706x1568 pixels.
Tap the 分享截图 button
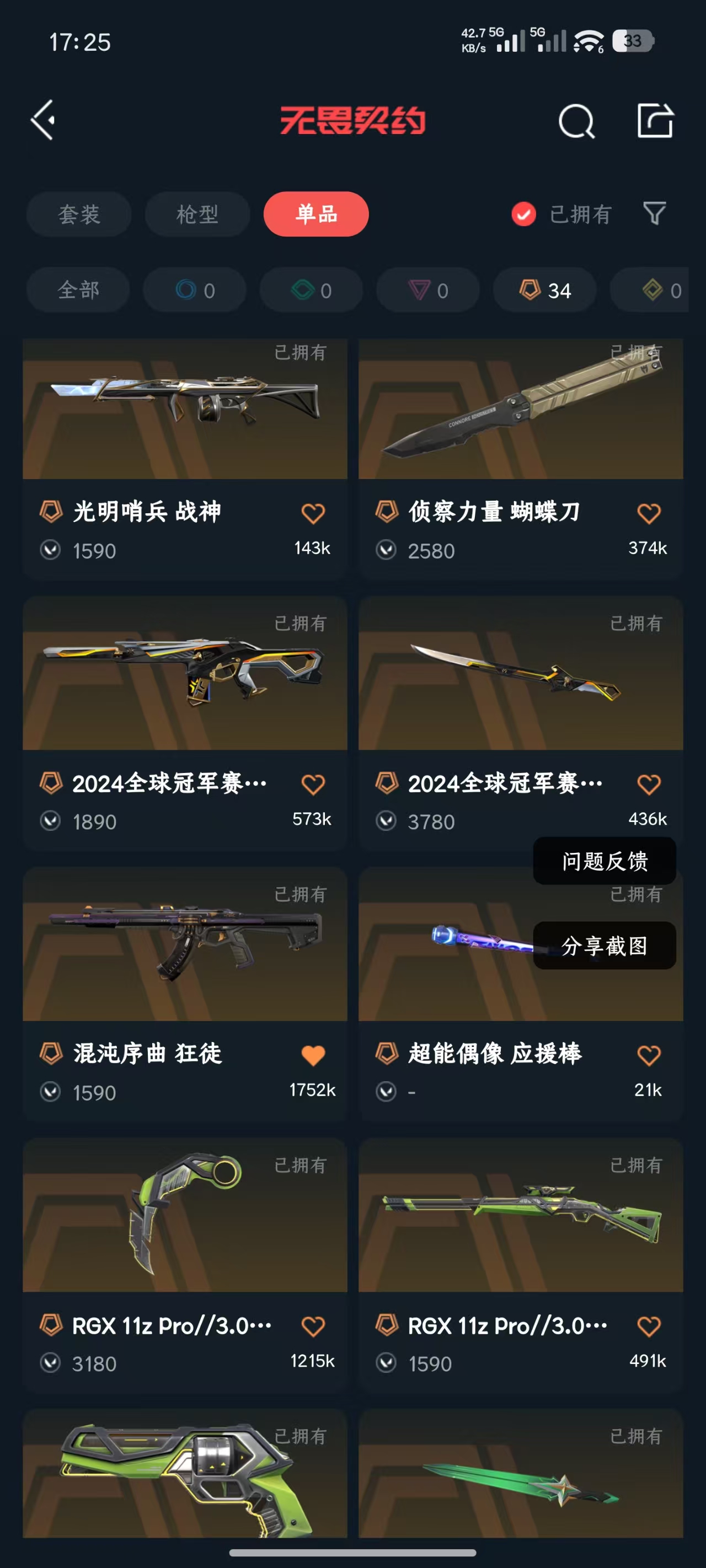(x=603, y=946)
